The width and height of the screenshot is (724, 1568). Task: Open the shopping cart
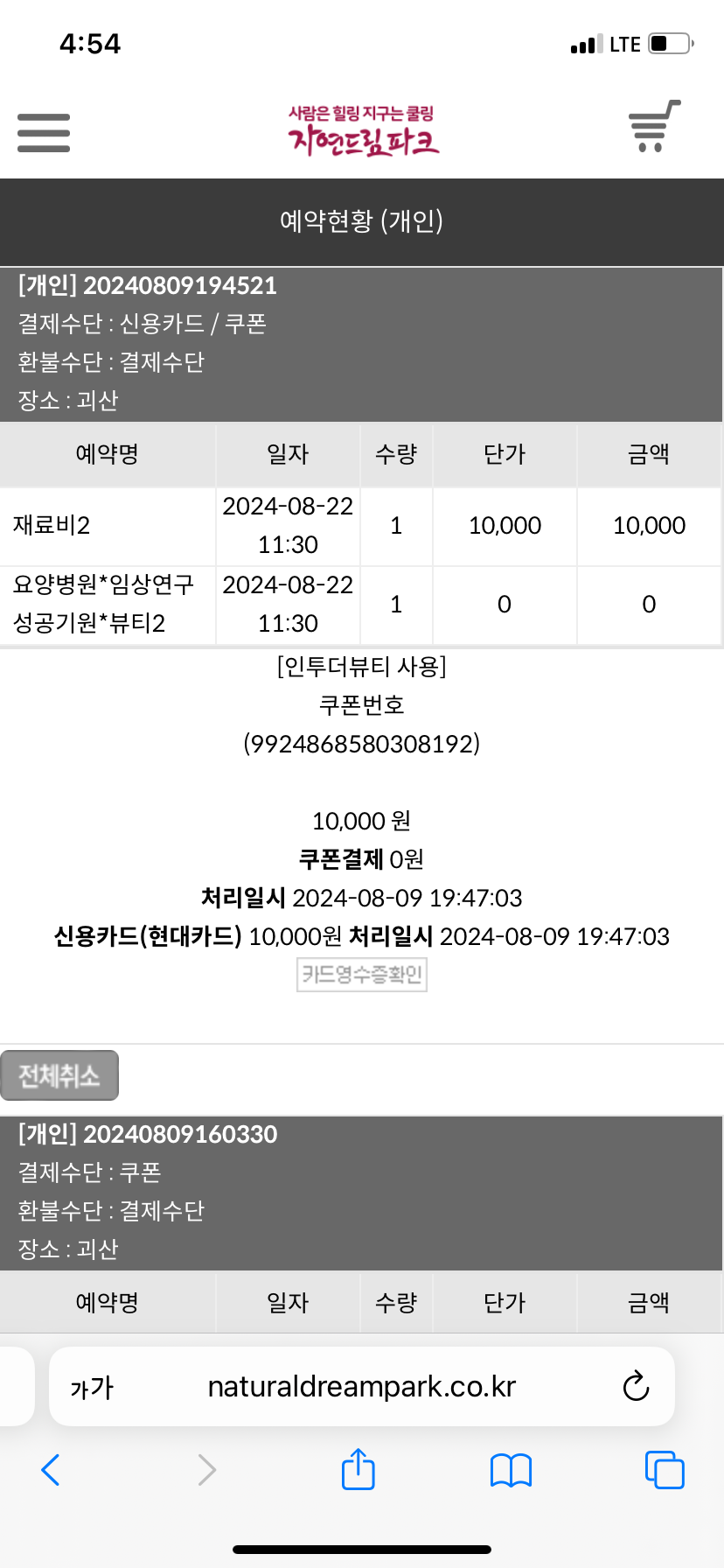654,126
